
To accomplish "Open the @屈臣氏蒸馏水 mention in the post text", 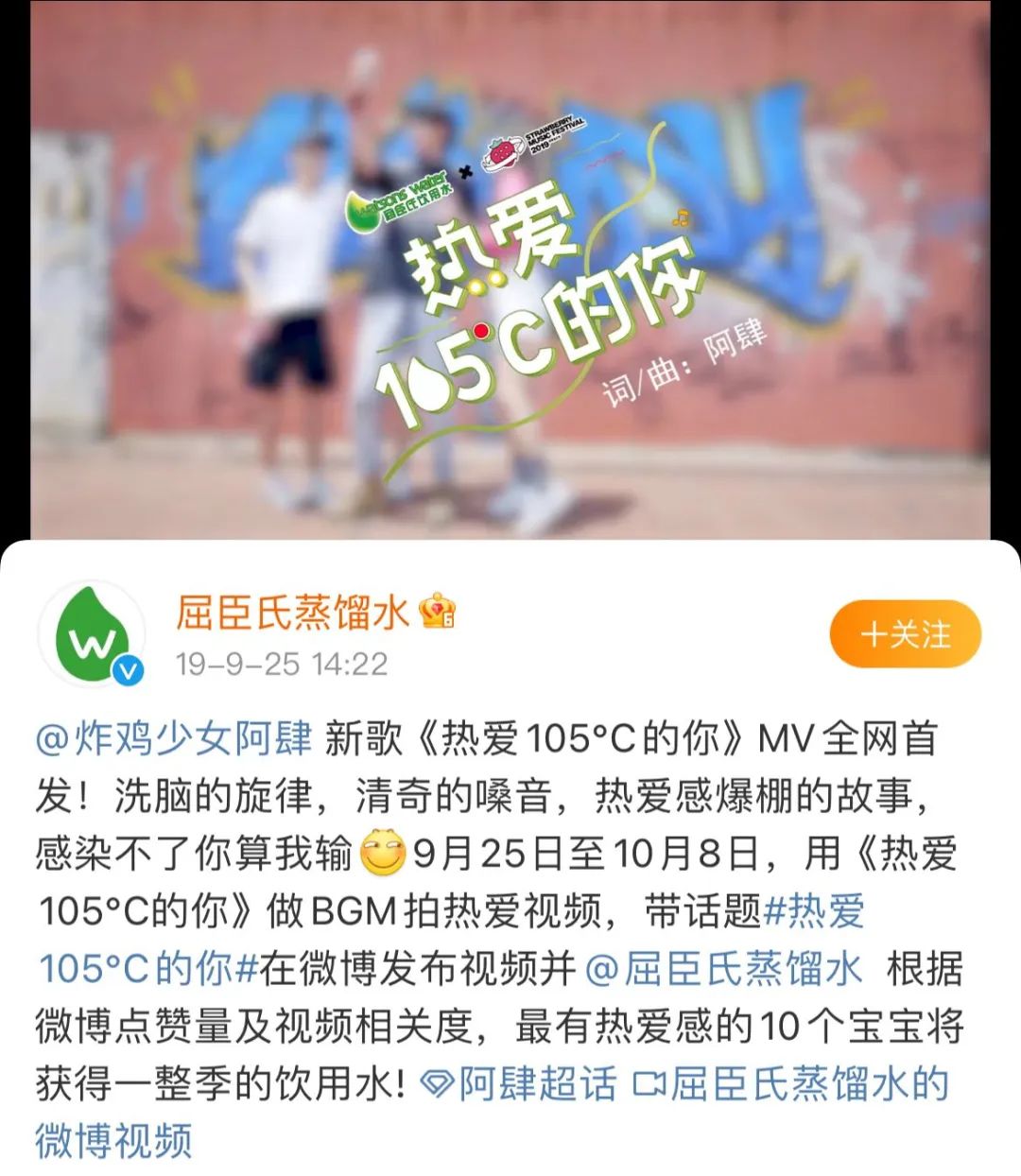I will (724, 969).
